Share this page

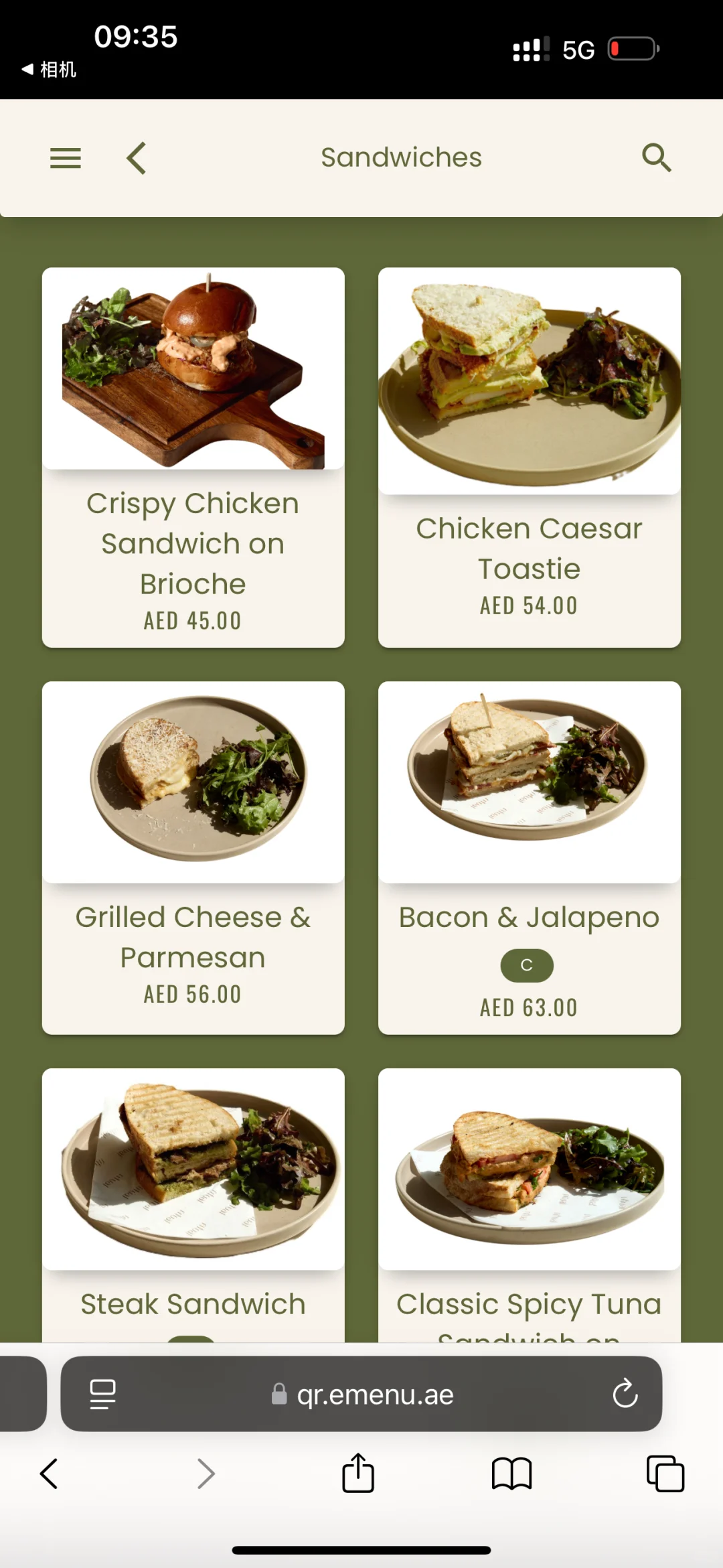[x=358, y=1474]
